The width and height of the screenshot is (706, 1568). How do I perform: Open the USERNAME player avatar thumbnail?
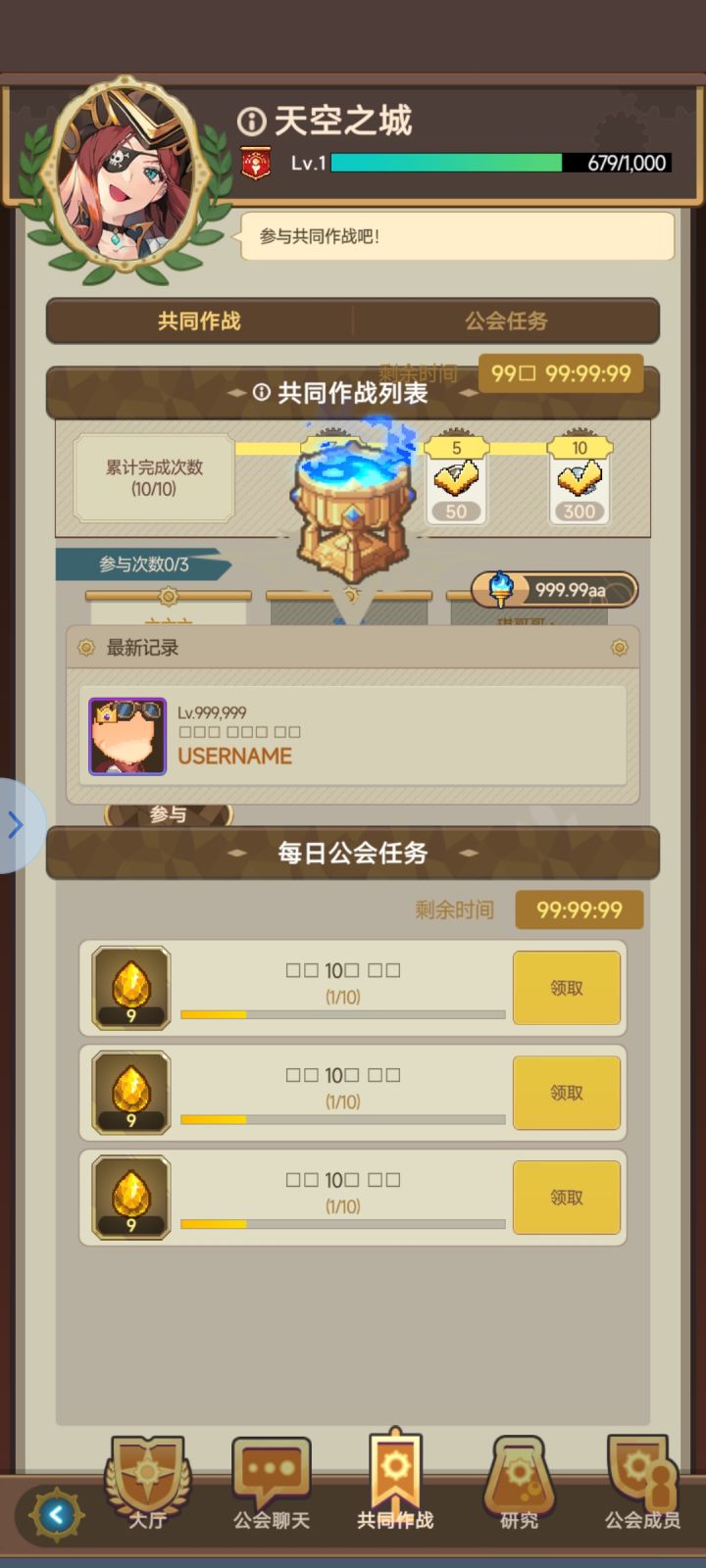pyautogui.click(x=127, y=736)
